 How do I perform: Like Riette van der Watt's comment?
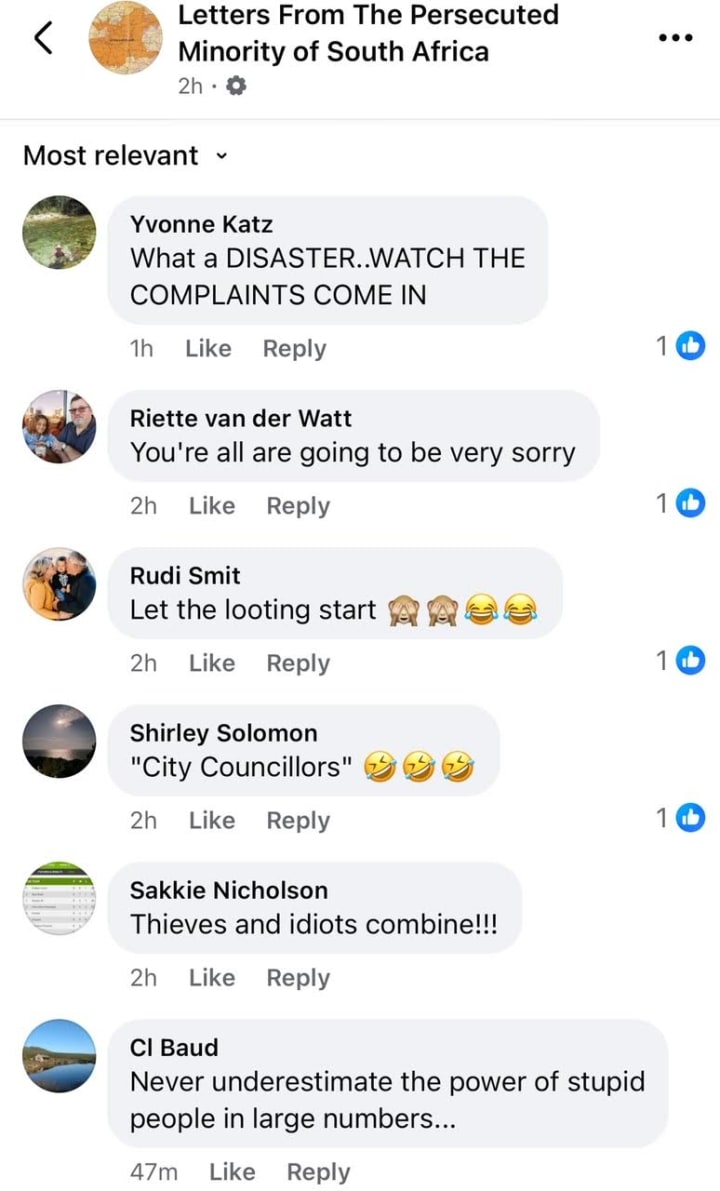tap(212, 506)
